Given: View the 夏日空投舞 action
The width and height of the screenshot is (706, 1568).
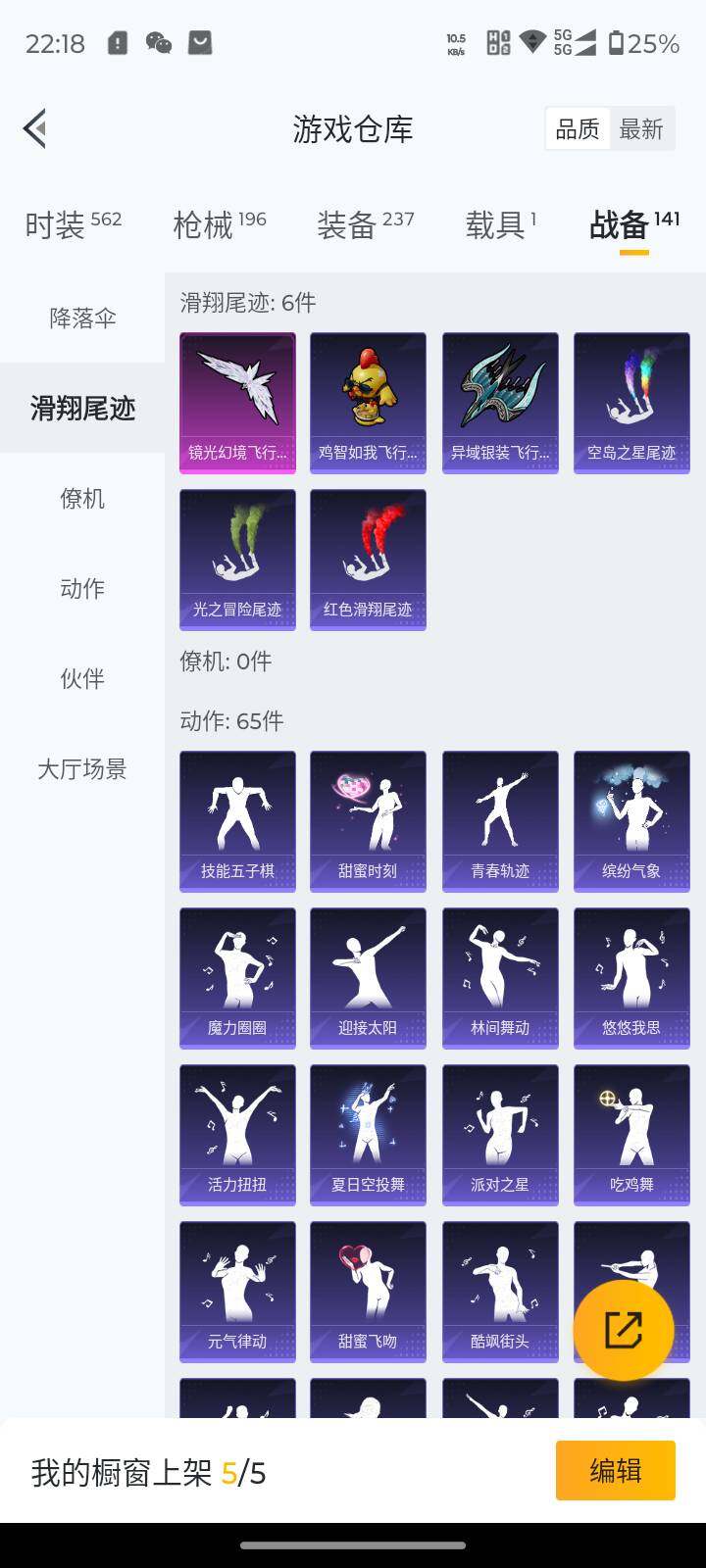Looking at the screenshot, I should pyautogui.click(x=368, y=1134).
